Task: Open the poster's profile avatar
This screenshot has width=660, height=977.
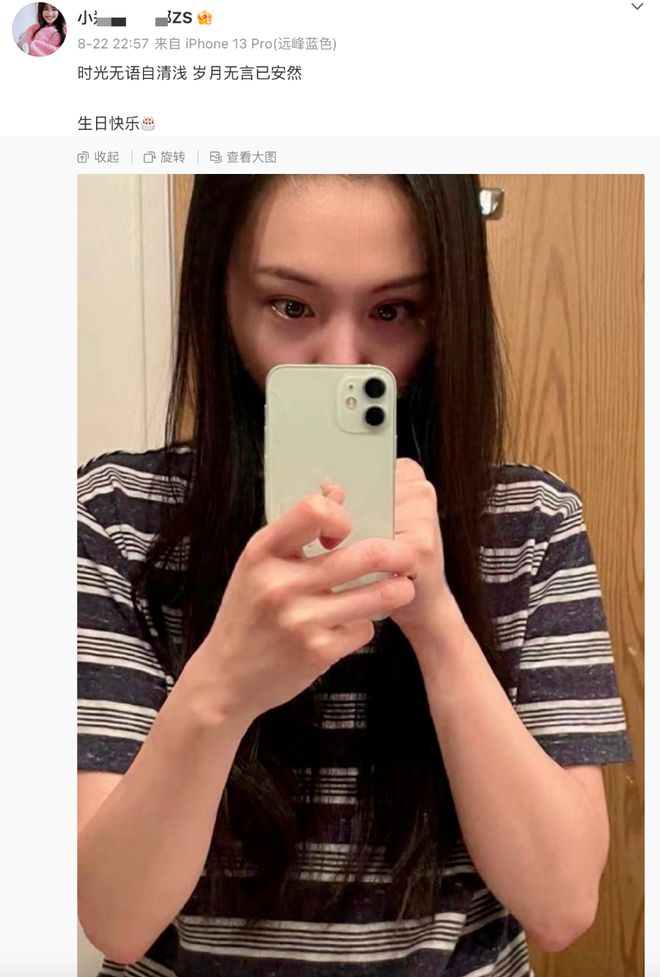Action: click(x=39, y=29)
